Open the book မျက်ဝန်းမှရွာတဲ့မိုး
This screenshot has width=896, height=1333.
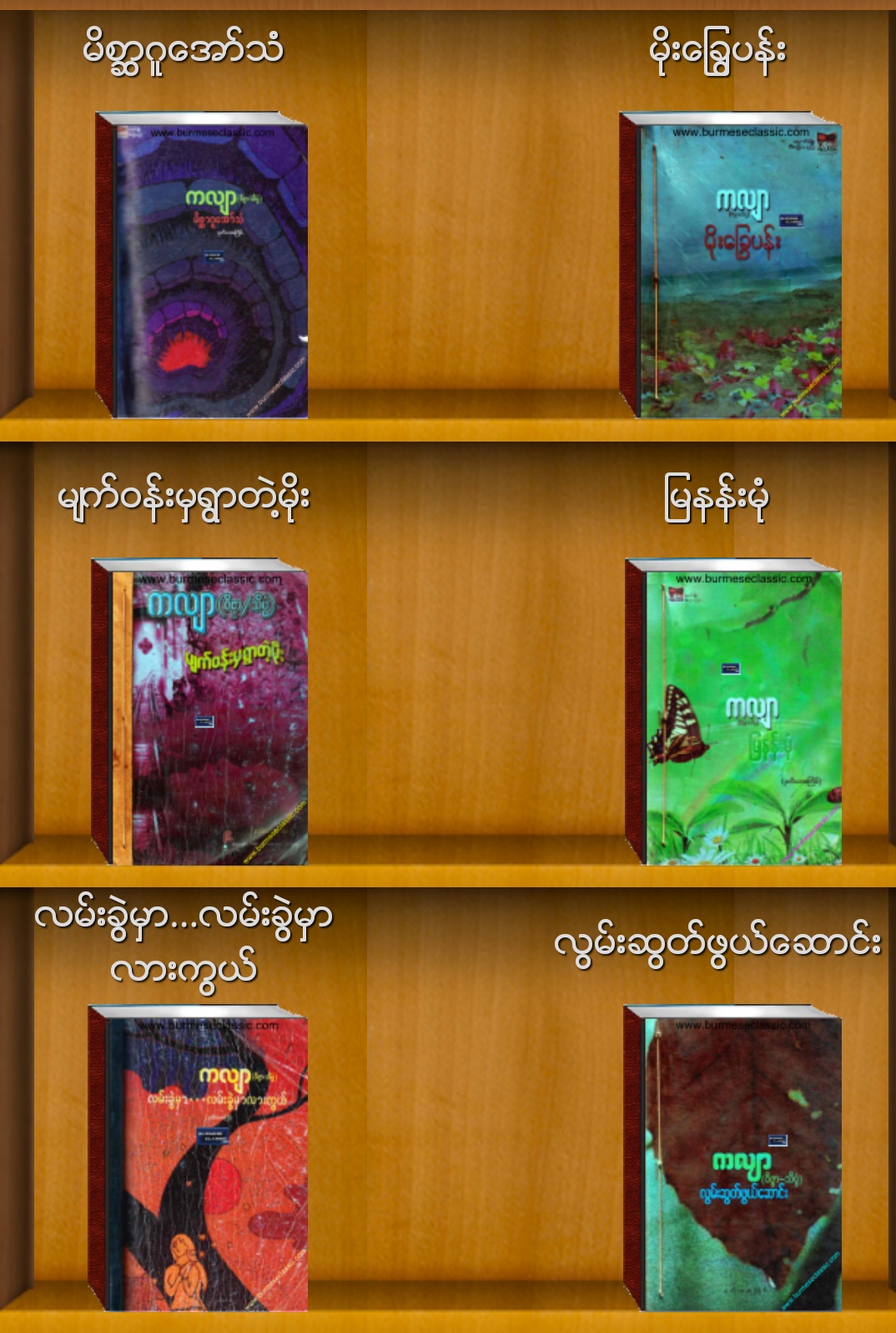[200, 712]
